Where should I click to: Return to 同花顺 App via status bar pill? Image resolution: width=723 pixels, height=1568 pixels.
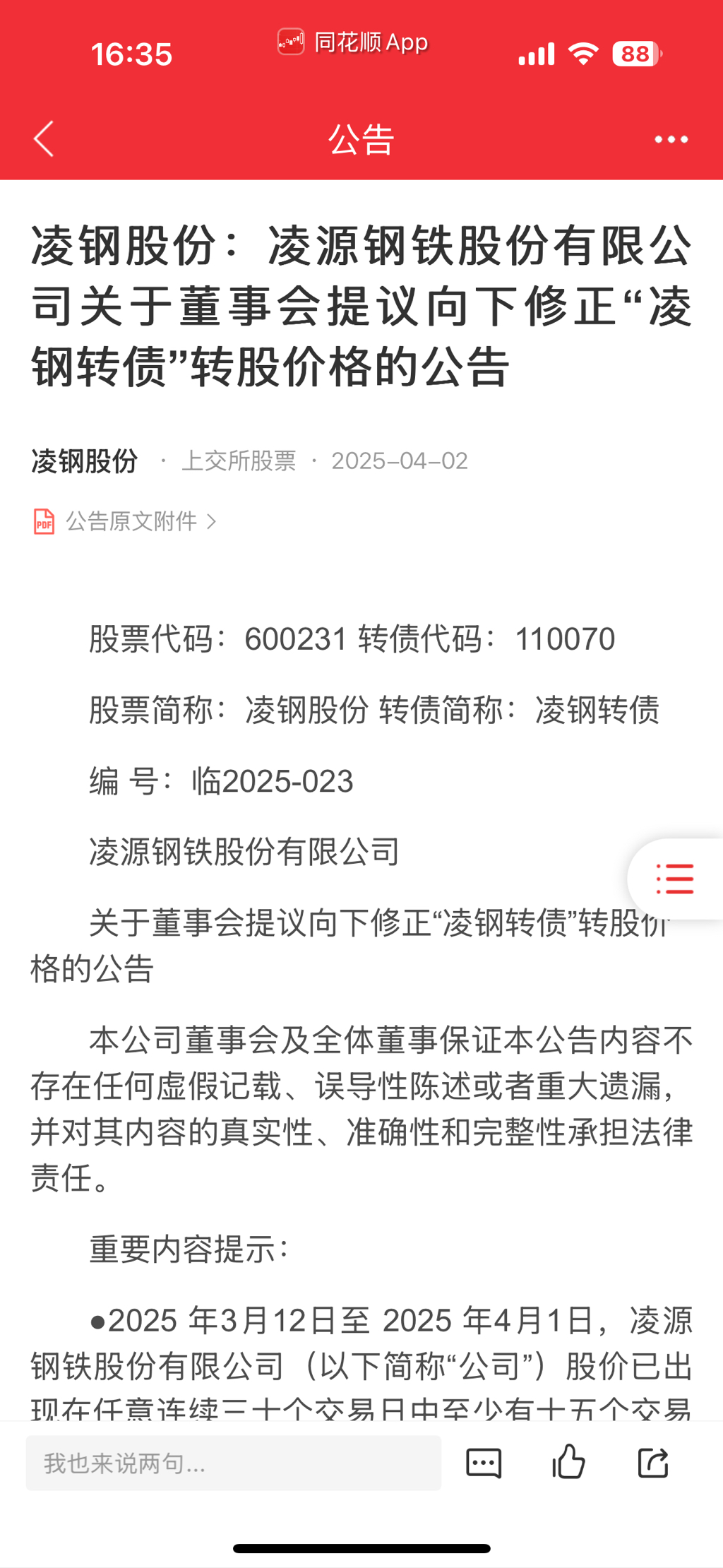(x=353, y=42)
